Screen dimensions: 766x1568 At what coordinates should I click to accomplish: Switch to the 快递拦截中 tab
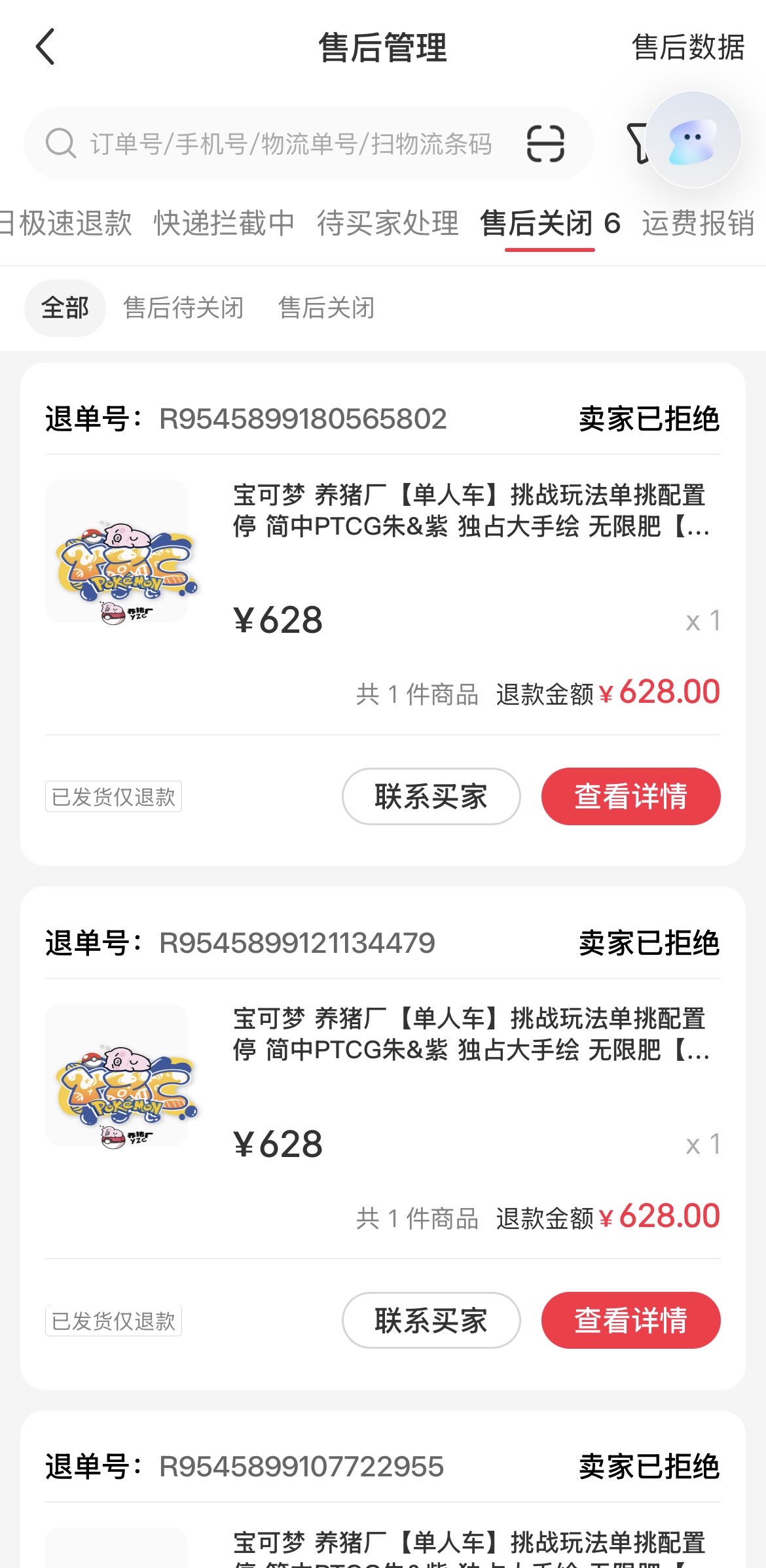pos(224,223)
